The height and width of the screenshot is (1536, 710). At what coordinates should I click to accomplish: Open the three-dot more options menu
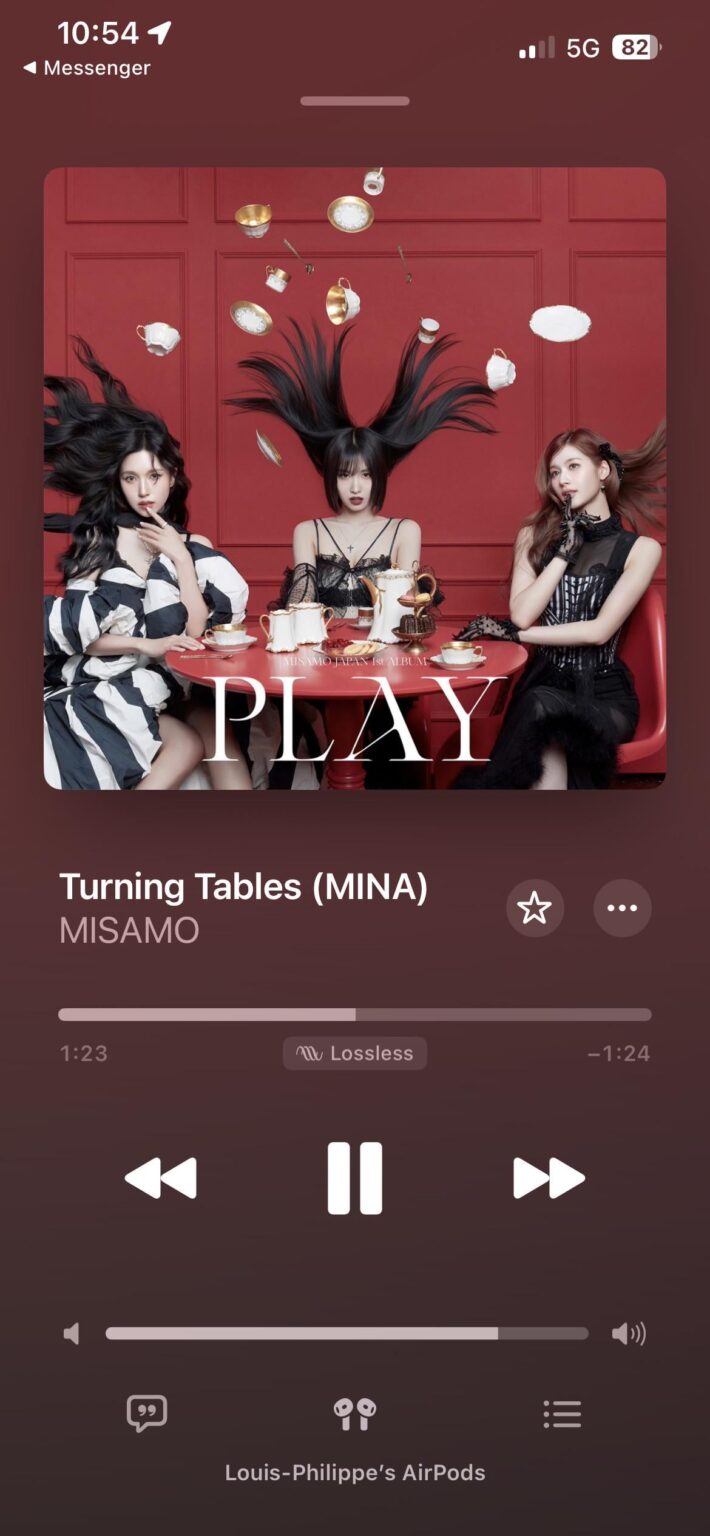point(622,908)
